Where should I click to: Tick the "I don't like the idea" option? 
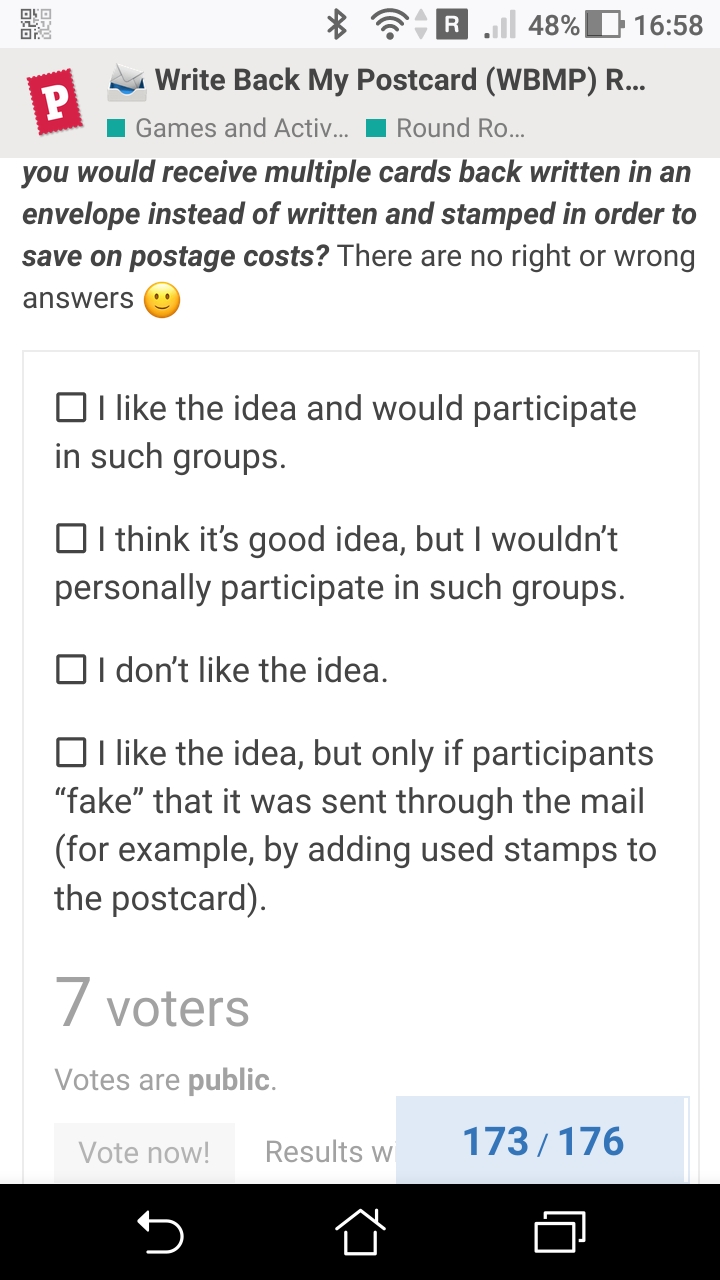(x=71, y=669)
